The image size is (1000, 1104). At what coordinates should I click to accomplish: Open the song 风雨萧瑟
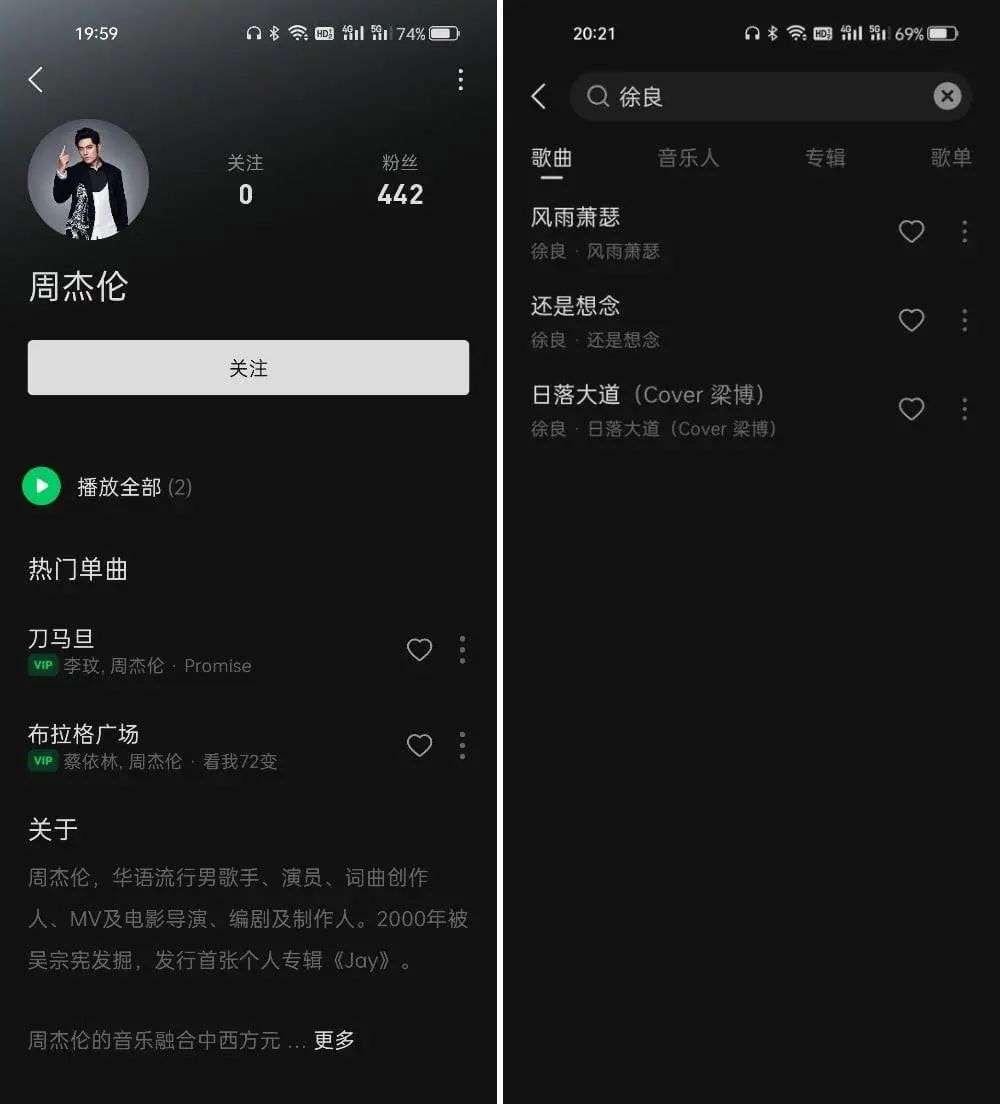(576, 218)
